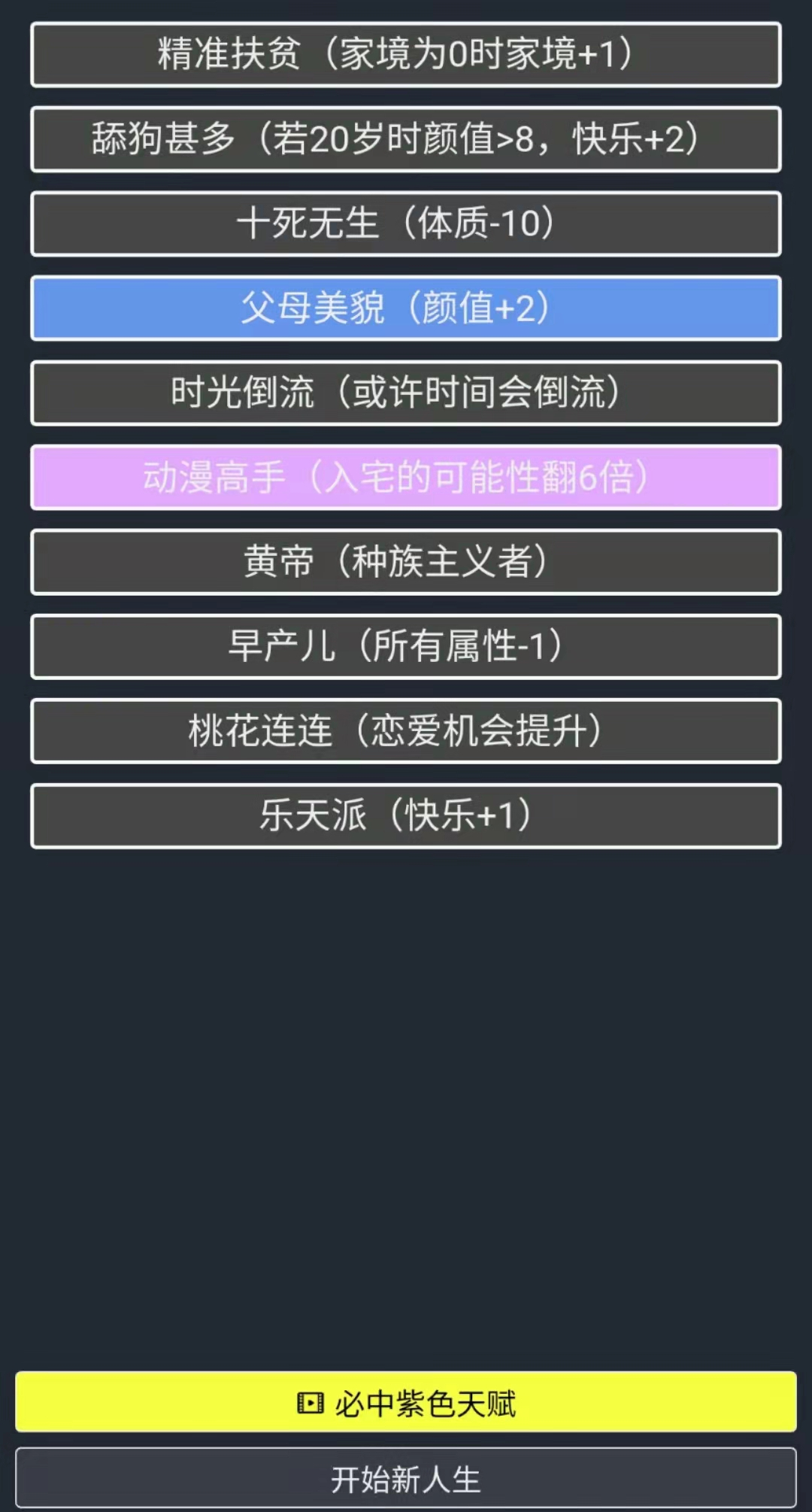Tap the yellow 必中紫色天赋 button
Viewport: 812px width, 1512px height.
pyautogui.click(x=406, y=1402)
